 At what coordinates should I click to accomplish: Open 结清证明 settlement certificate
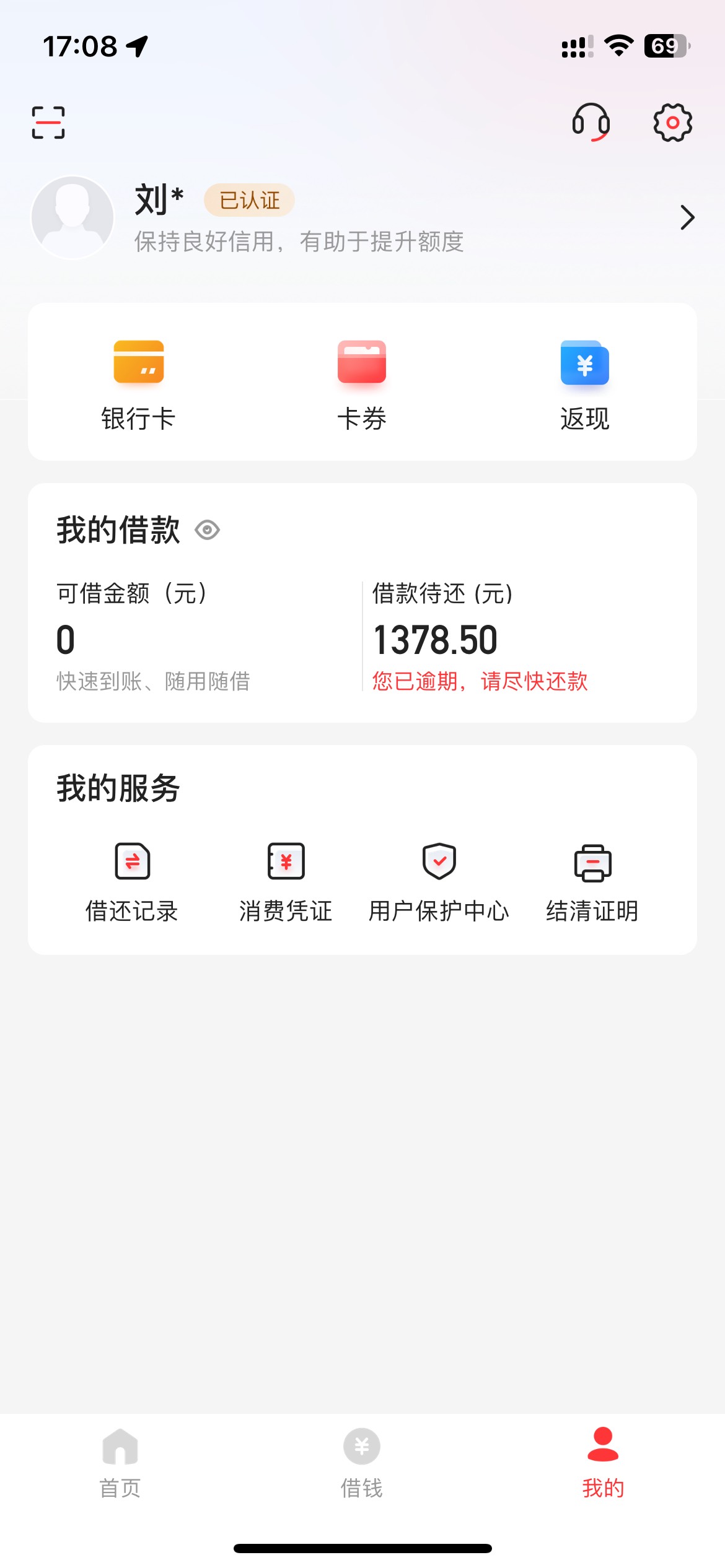(x=592, y=882)
